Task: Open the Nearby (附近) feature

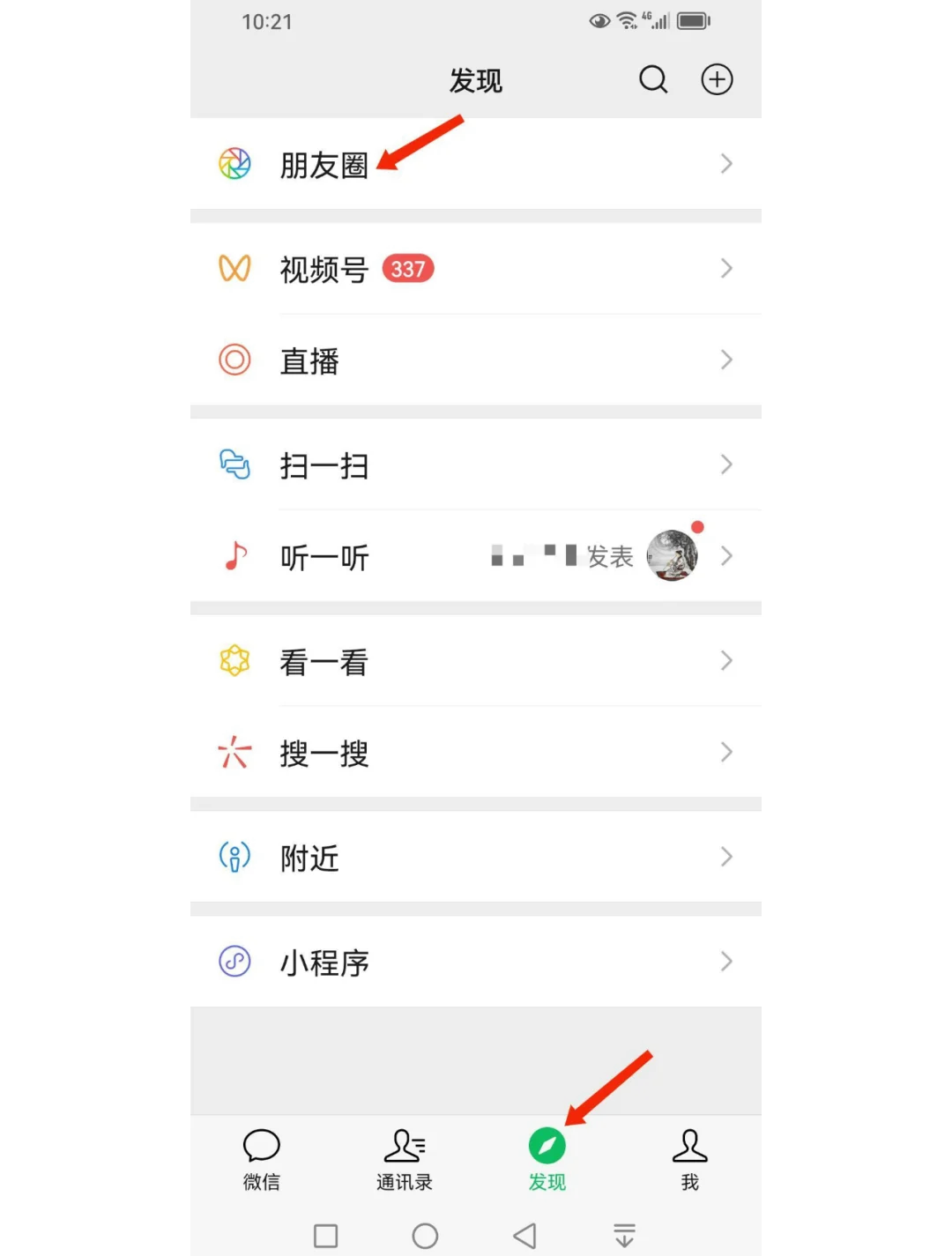Action: [233, 857]
